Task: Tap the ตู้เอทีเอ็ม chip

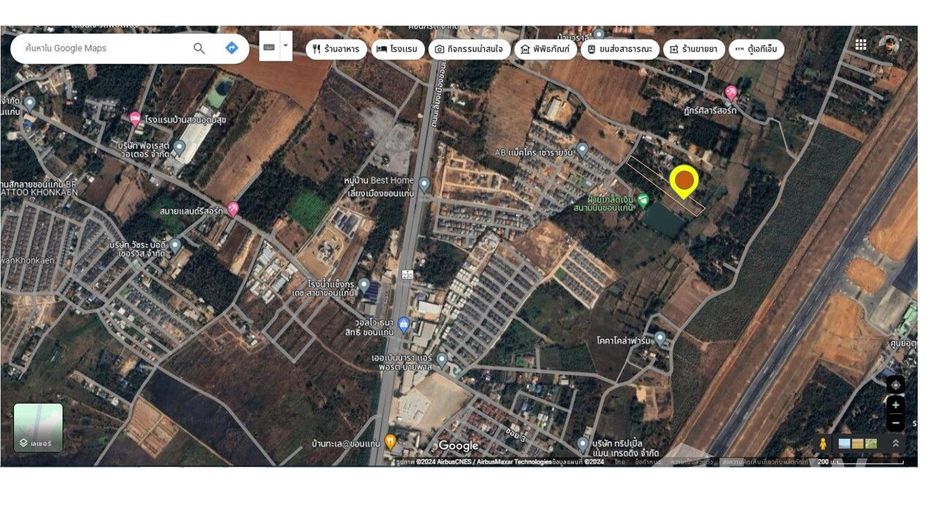Action: click(756, 49)
